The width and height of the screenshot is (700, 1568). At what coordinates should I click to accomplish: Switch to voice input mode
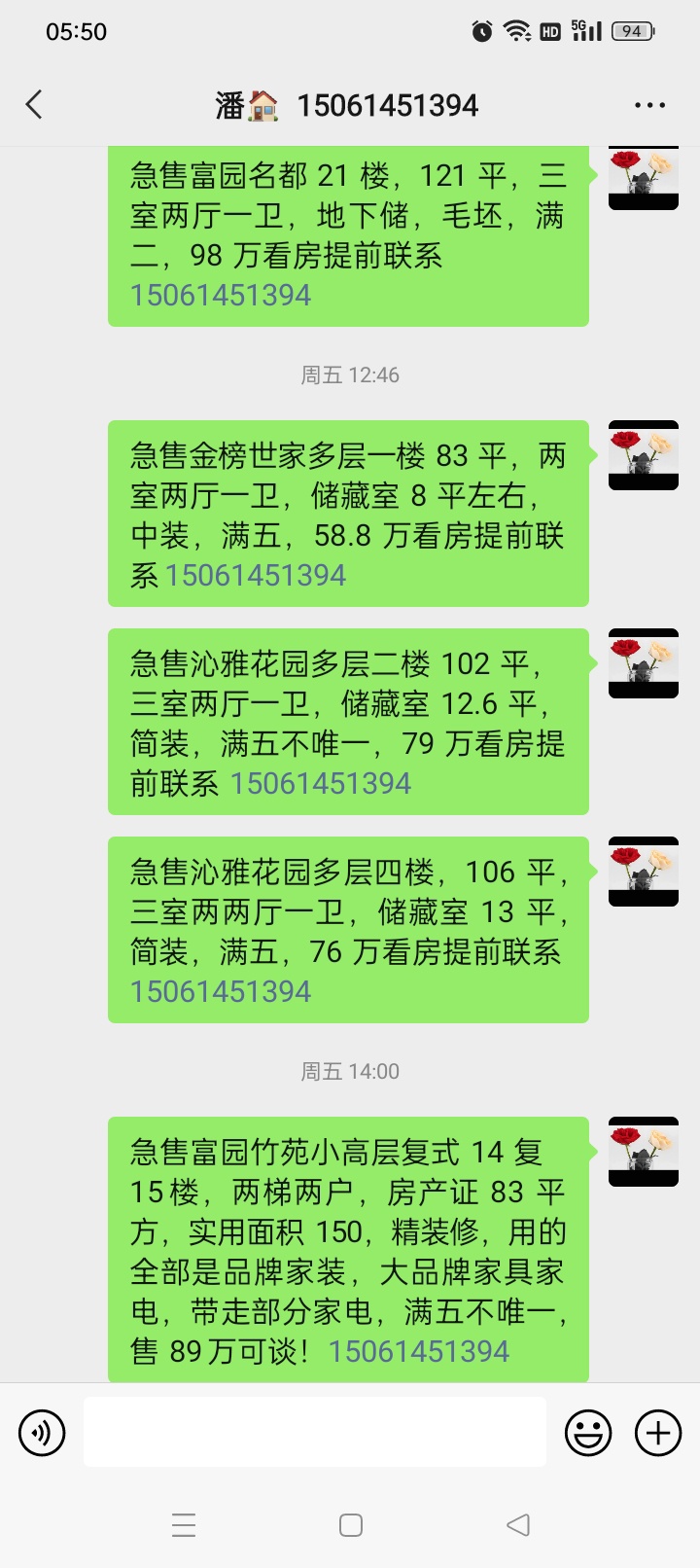click(42, 1433)
